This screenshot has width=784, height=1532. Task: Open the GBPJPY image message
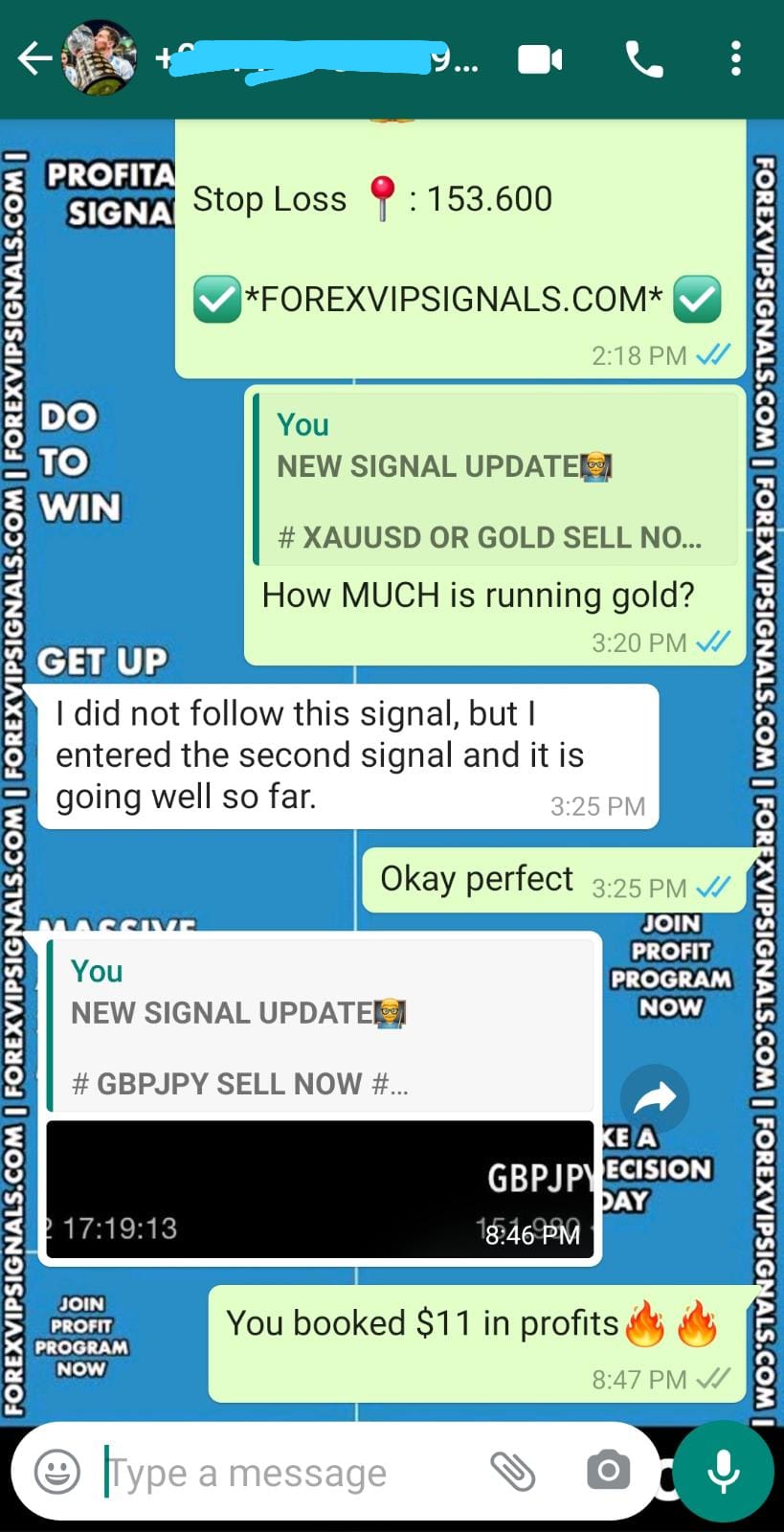[320, 1188]
